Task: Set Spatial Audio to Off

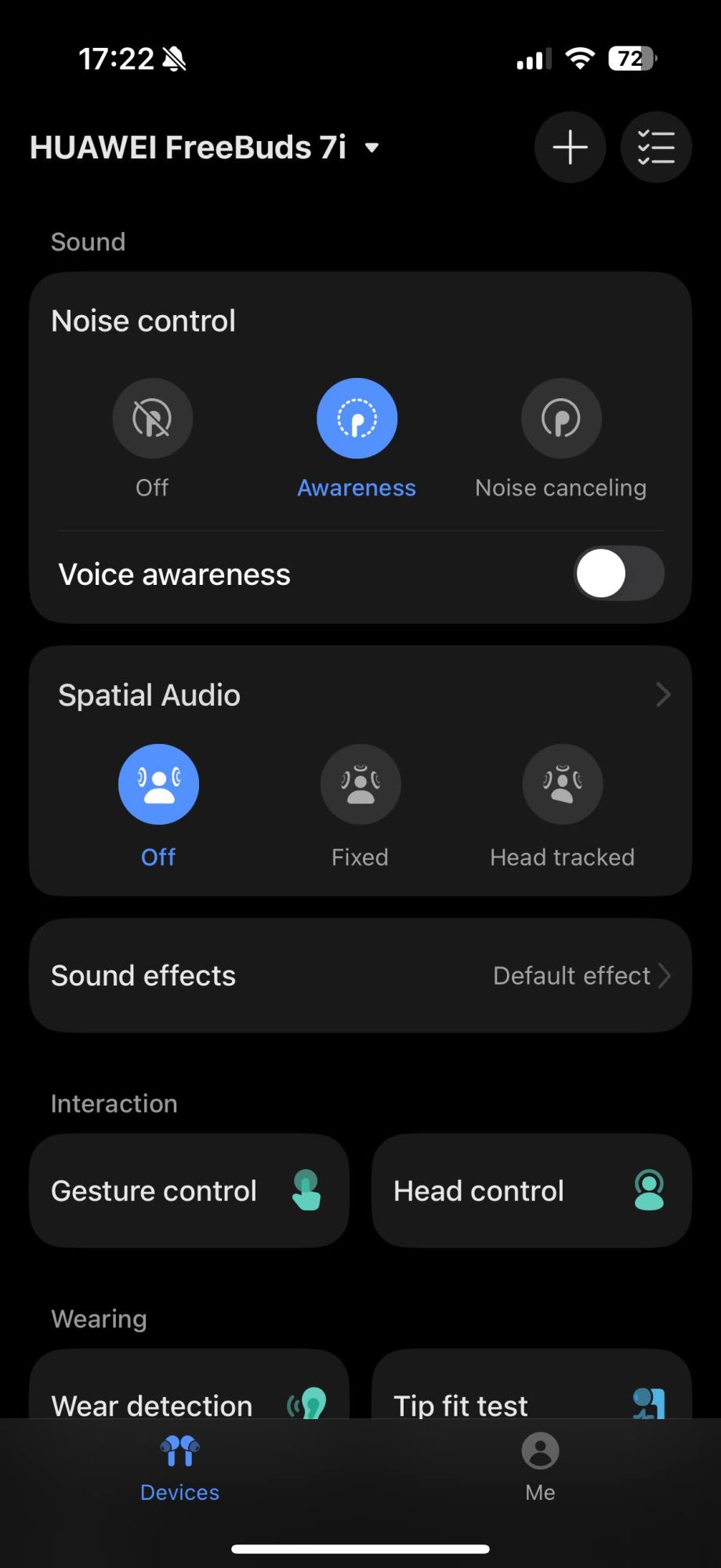Action: point(158,784)
